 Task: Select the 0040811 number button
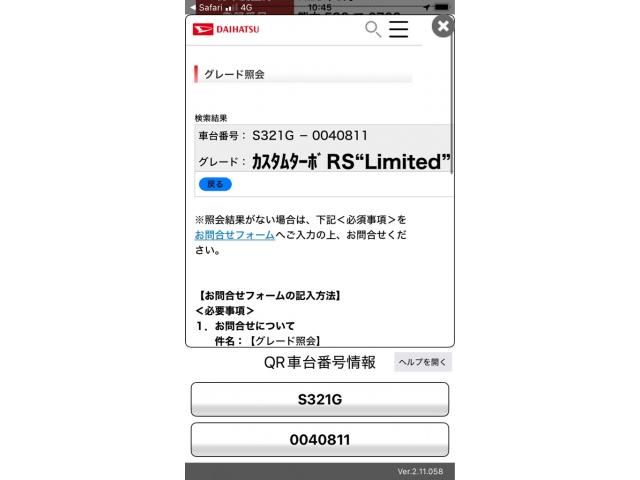[x=320, y=439]
